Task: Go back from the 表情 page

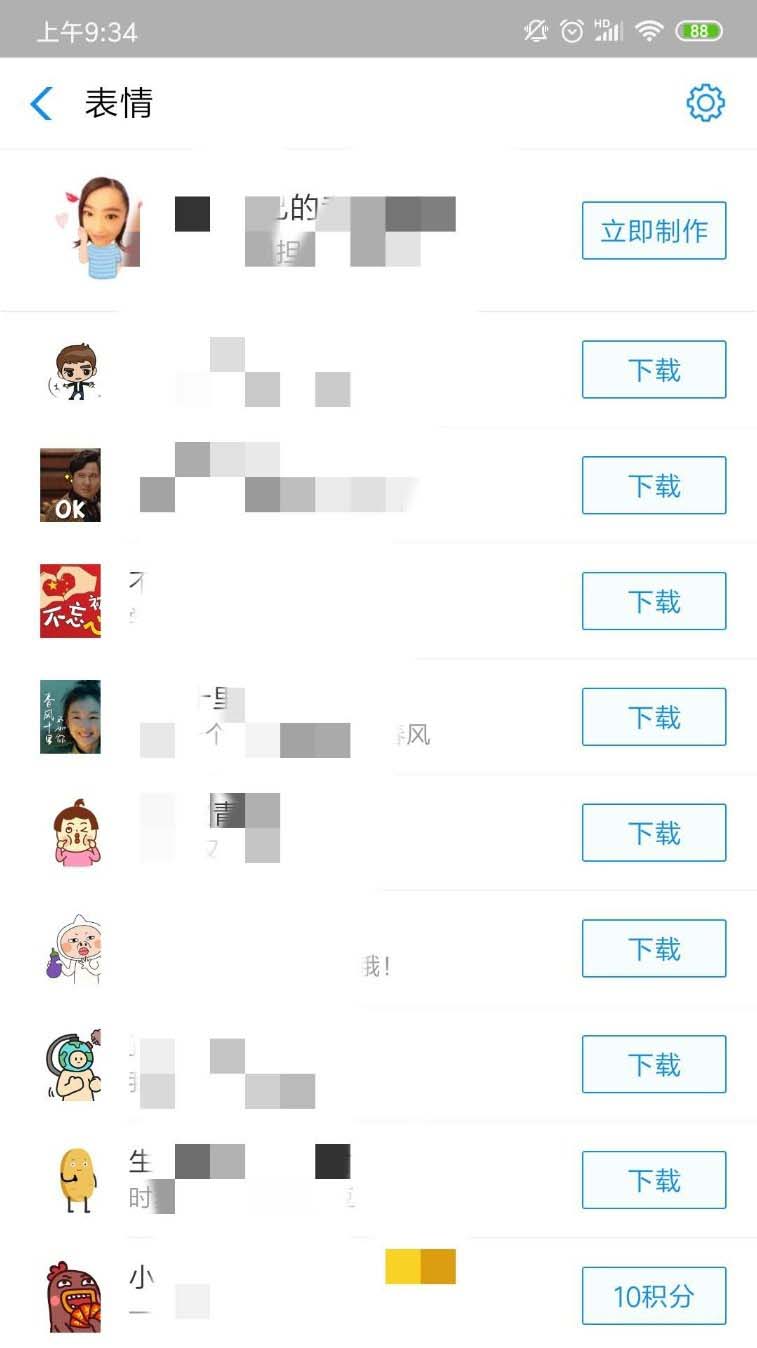Action: pyautogui.click(x=42, y=103)
